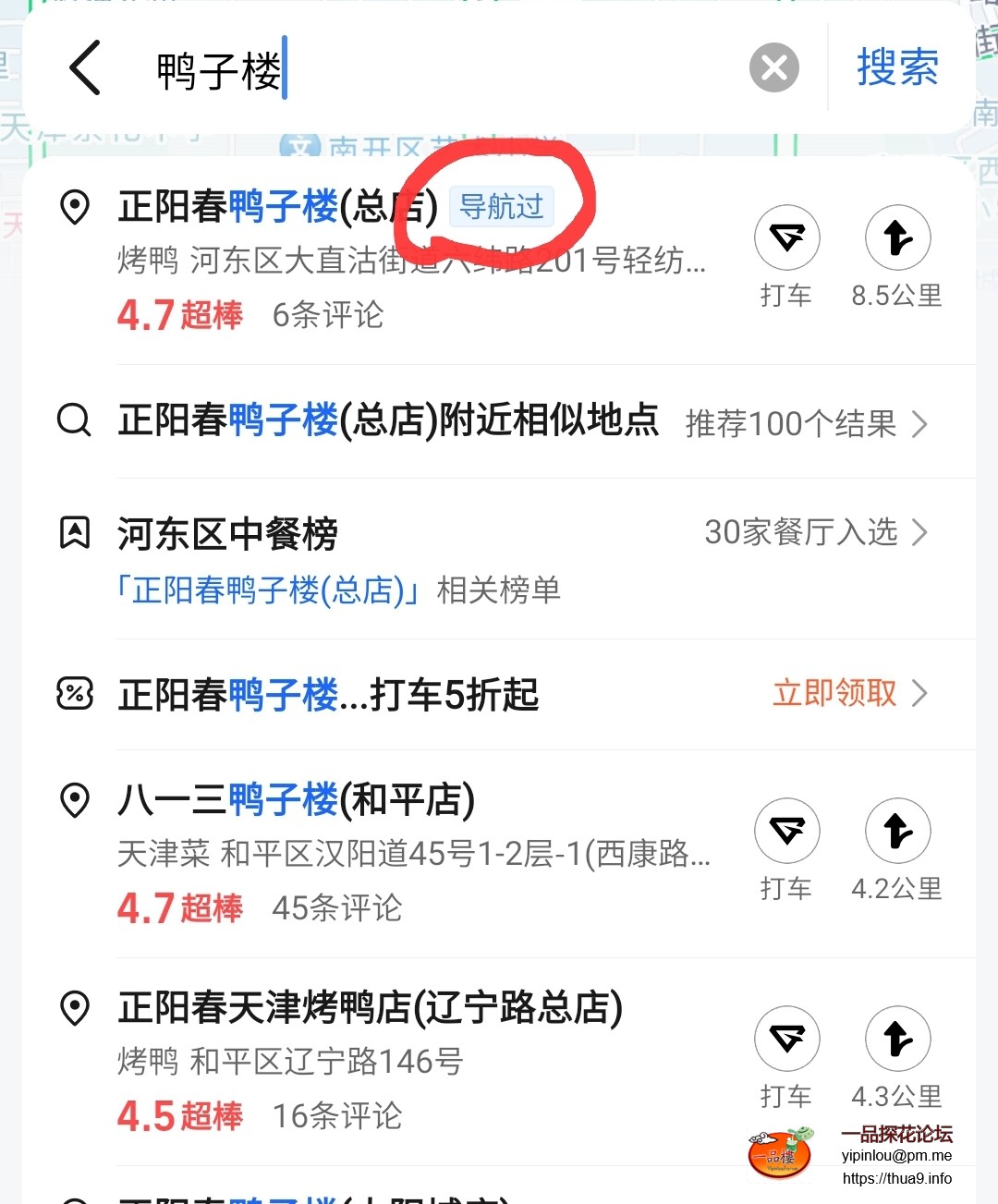The height and width of the screenshot is (1204, 998).
Task: Tap the 导航过 navigated-before tag
Action: (x=502, y=207)
